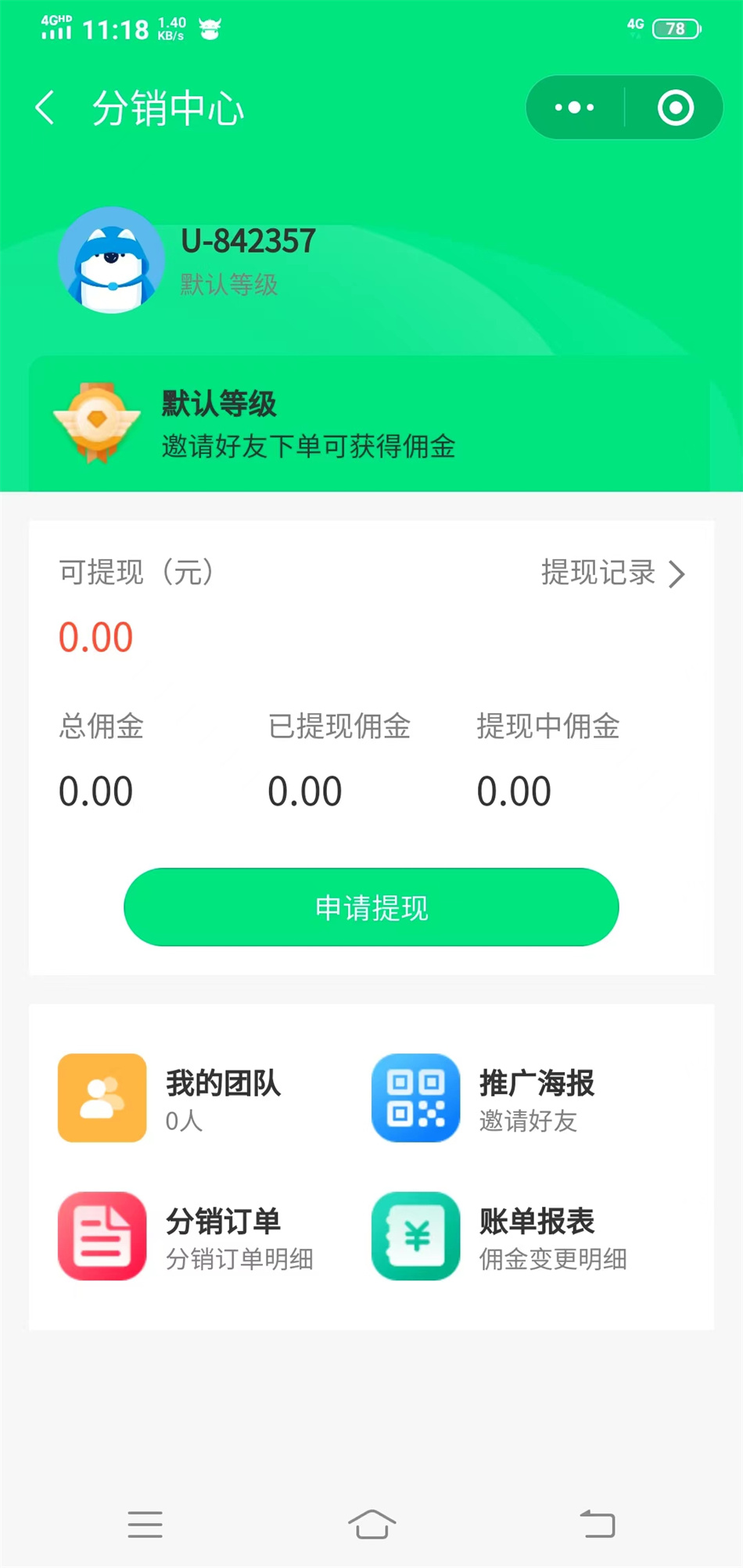Tap the system home button
This screenshot has height=1568, width=743.
371,1524
